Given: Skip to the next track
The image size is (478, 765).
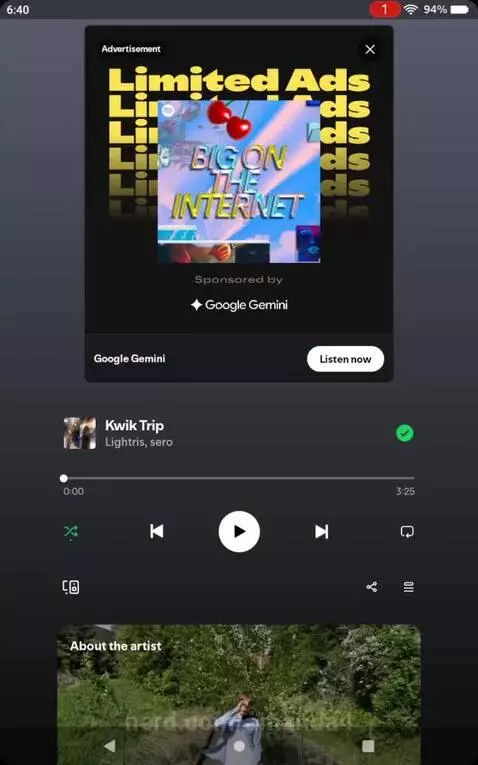Looking at the screenshot, I should click(x=321, y=531).
